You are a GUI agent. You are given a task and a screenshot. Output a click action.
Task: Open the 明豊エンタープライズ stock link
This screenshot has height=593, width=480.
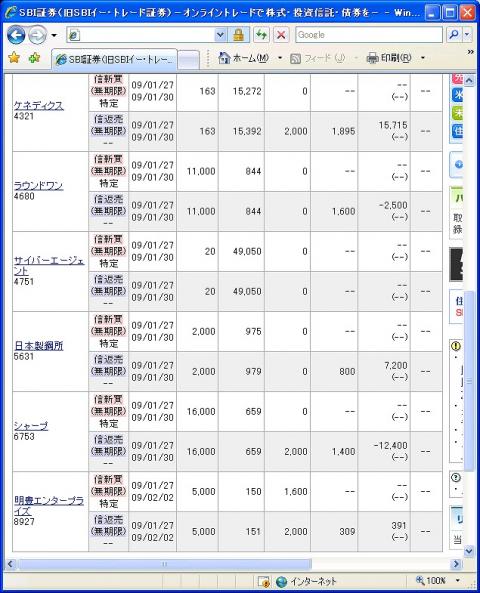(x=49, y=506)
